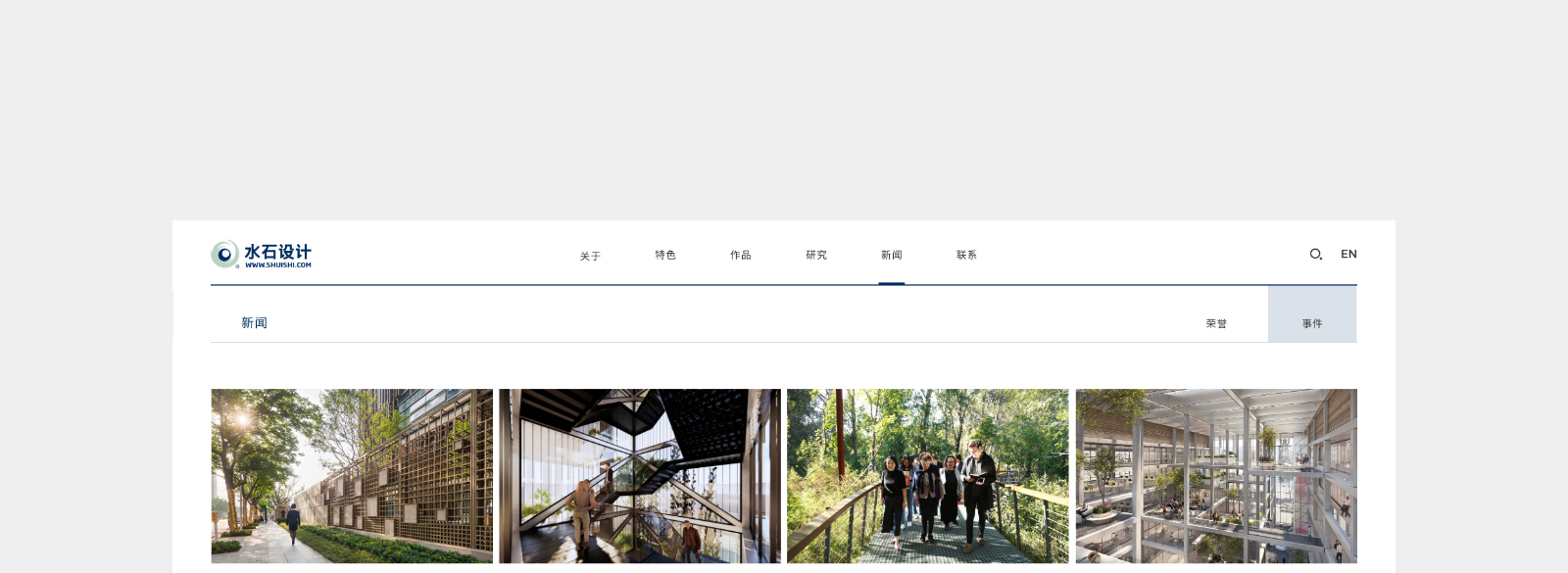Select the 研究 navigation item
Image resolution: width=1568 pixels, height=573 pixels.
point(816,256)
